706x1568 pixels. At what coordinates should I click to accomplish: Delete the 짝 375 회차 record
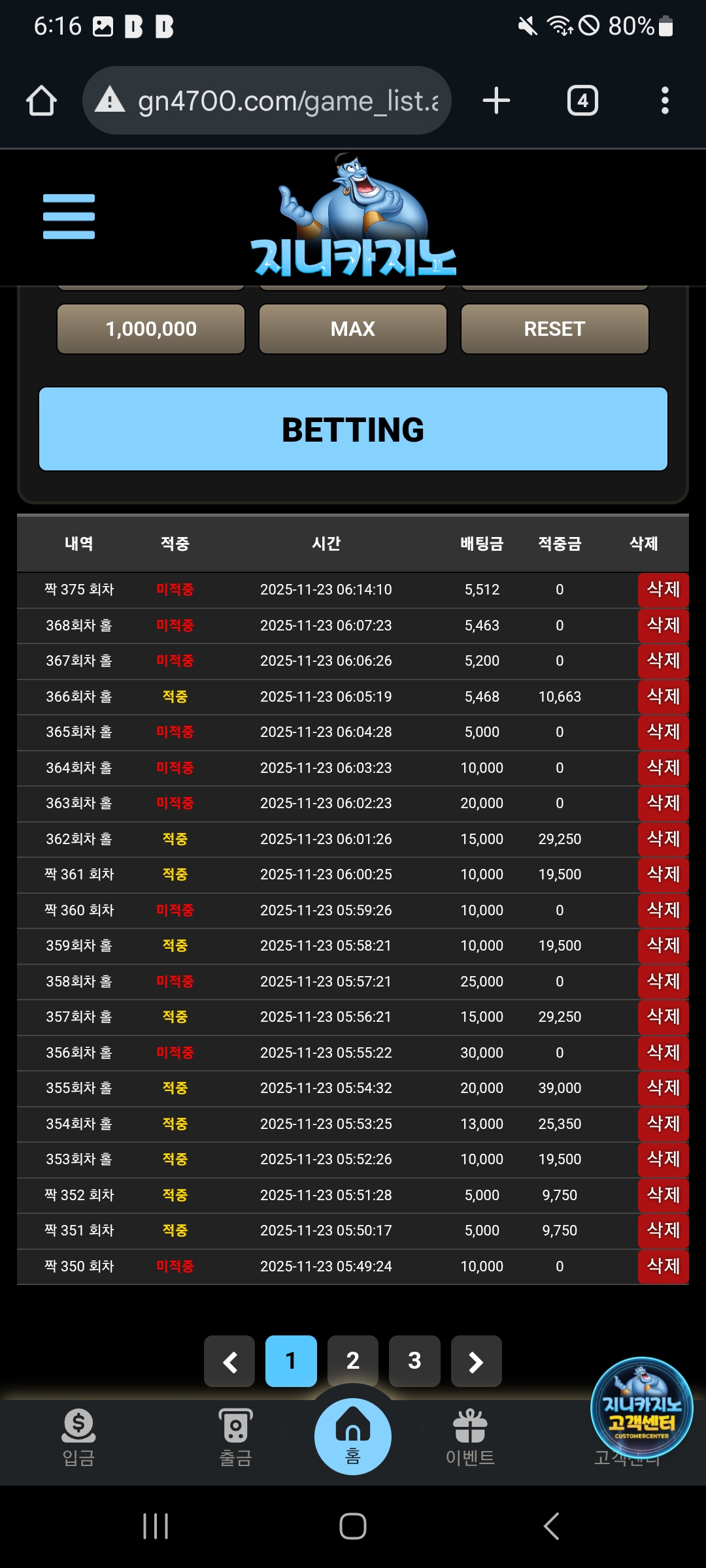(663, 589)
